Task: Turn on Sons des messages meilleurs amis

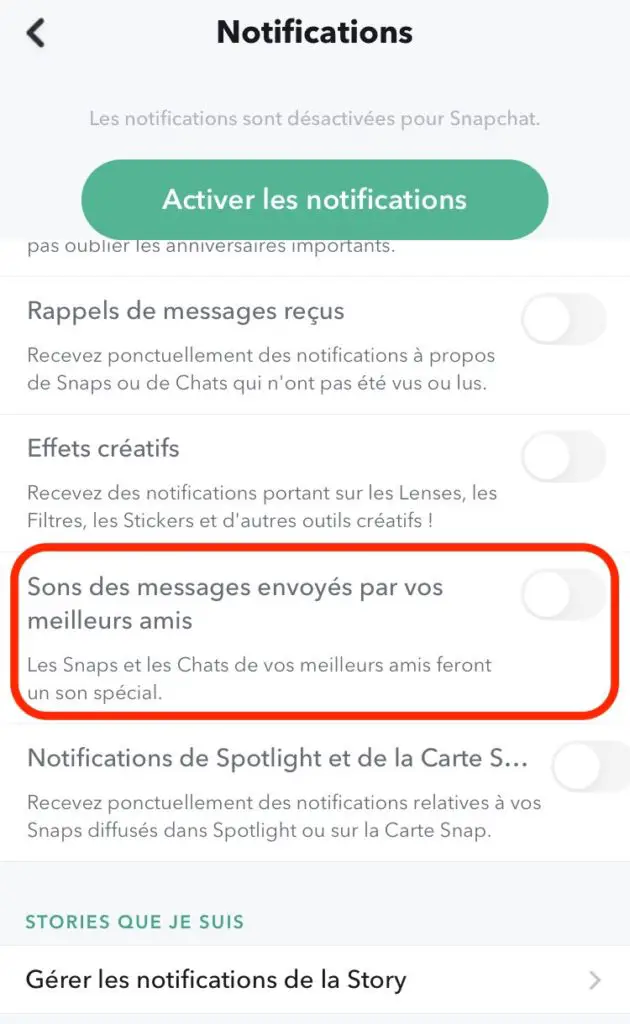Action: point(564,594)
